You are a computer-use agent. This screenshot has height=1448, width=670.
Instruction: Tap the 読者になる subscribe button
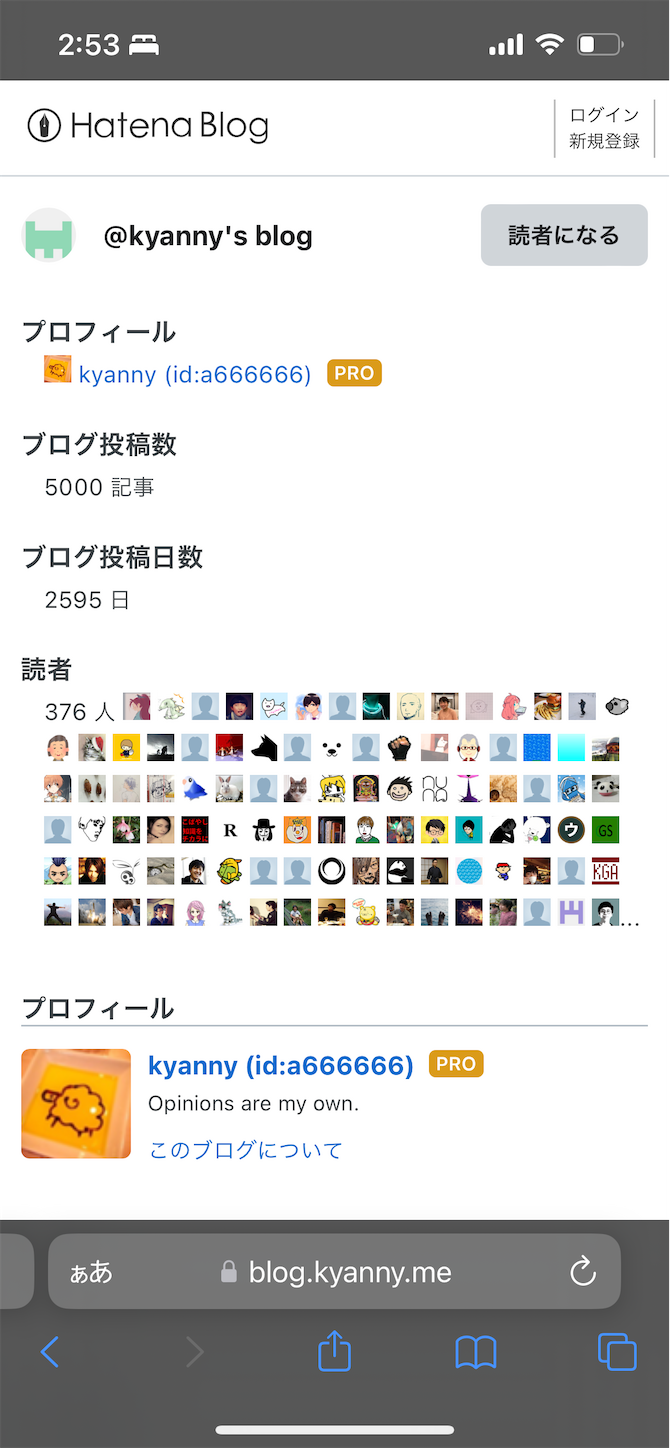point(564,235)
